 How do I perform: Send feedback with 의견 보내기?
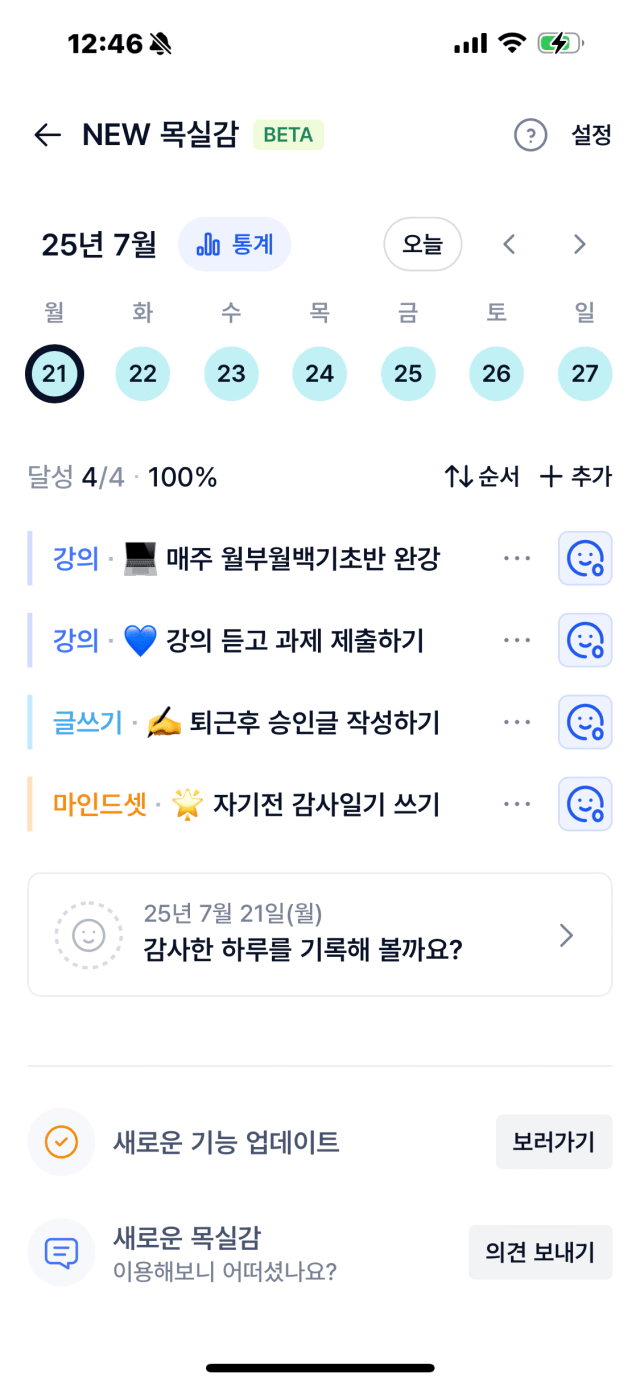pyautogui.click(x=540, y=1252)
